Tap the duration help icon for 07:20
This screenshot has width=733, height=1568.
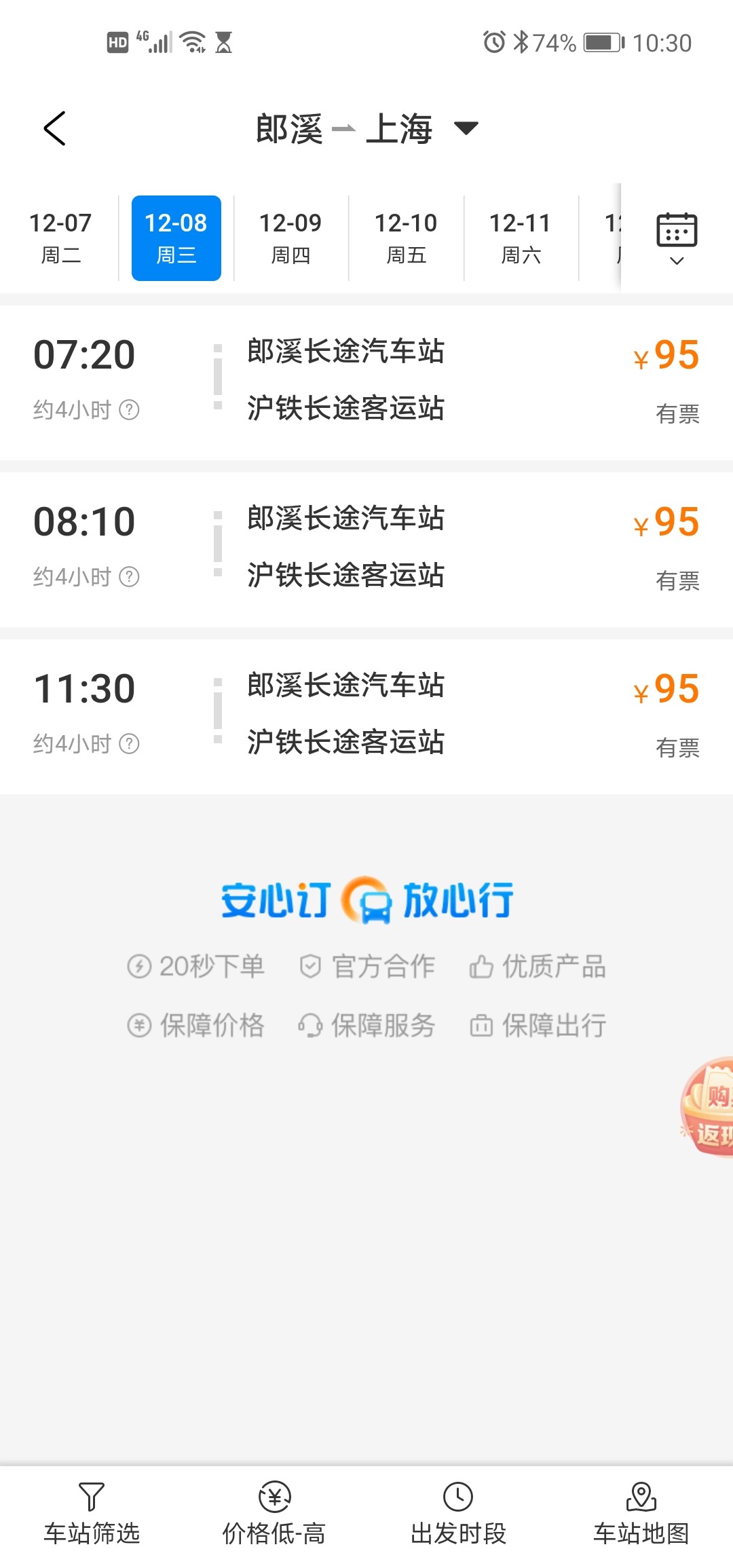[x=129, y=410]
